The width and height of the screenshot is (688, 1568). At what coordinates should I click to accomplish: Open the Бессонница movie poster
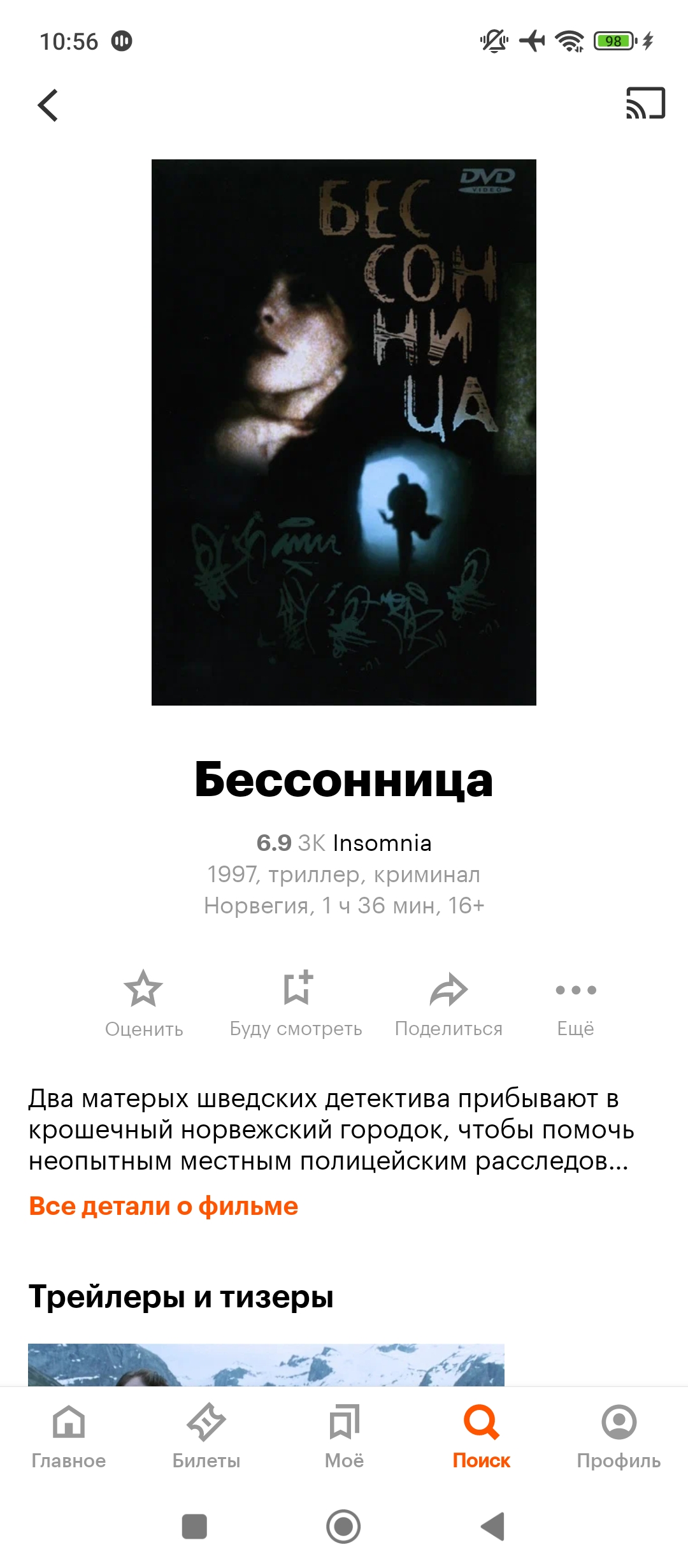pyautogui.click(x=344, y=432)
